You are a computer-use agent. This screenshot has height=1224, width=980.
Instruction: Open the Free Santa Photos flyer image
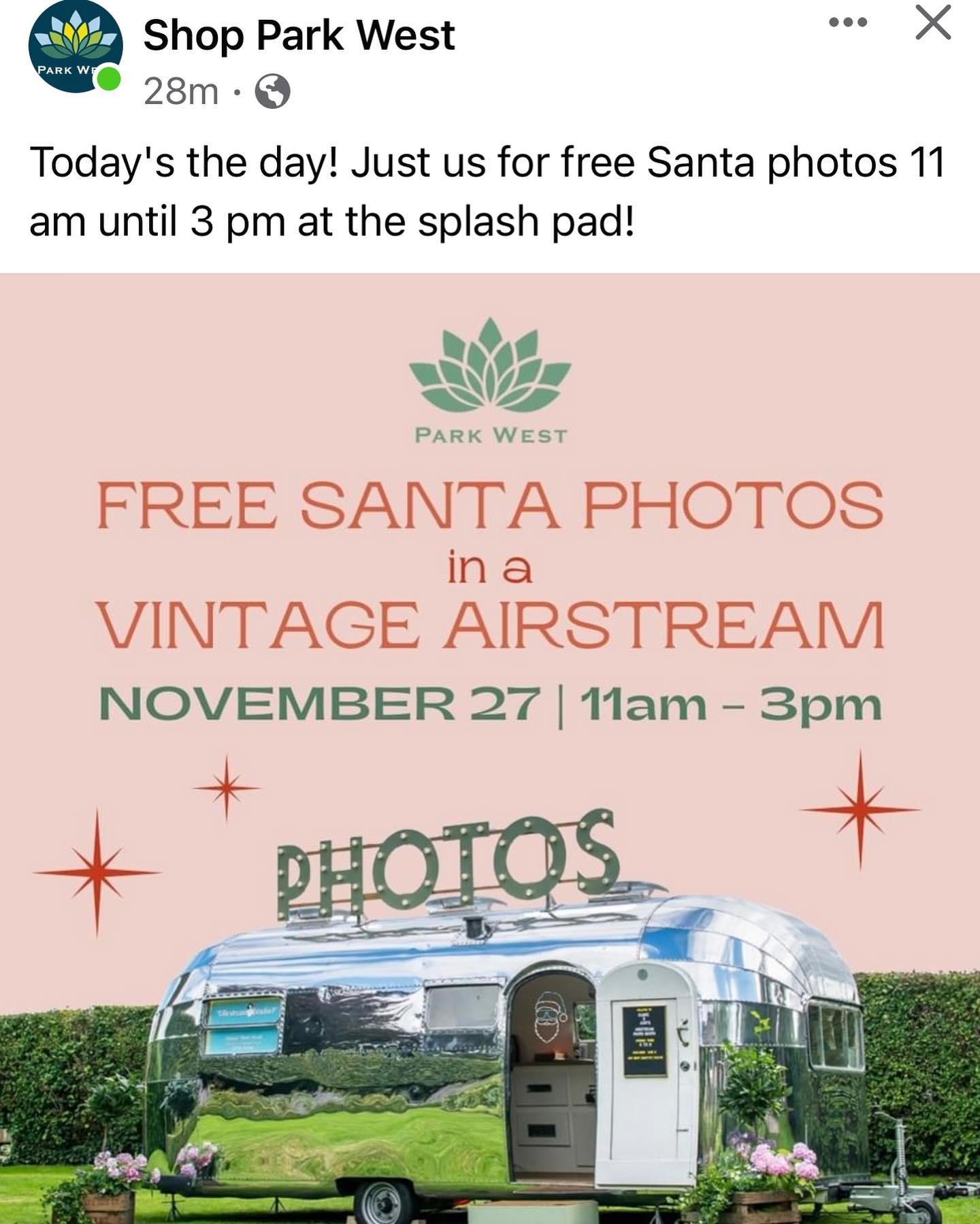click(490, 748)
